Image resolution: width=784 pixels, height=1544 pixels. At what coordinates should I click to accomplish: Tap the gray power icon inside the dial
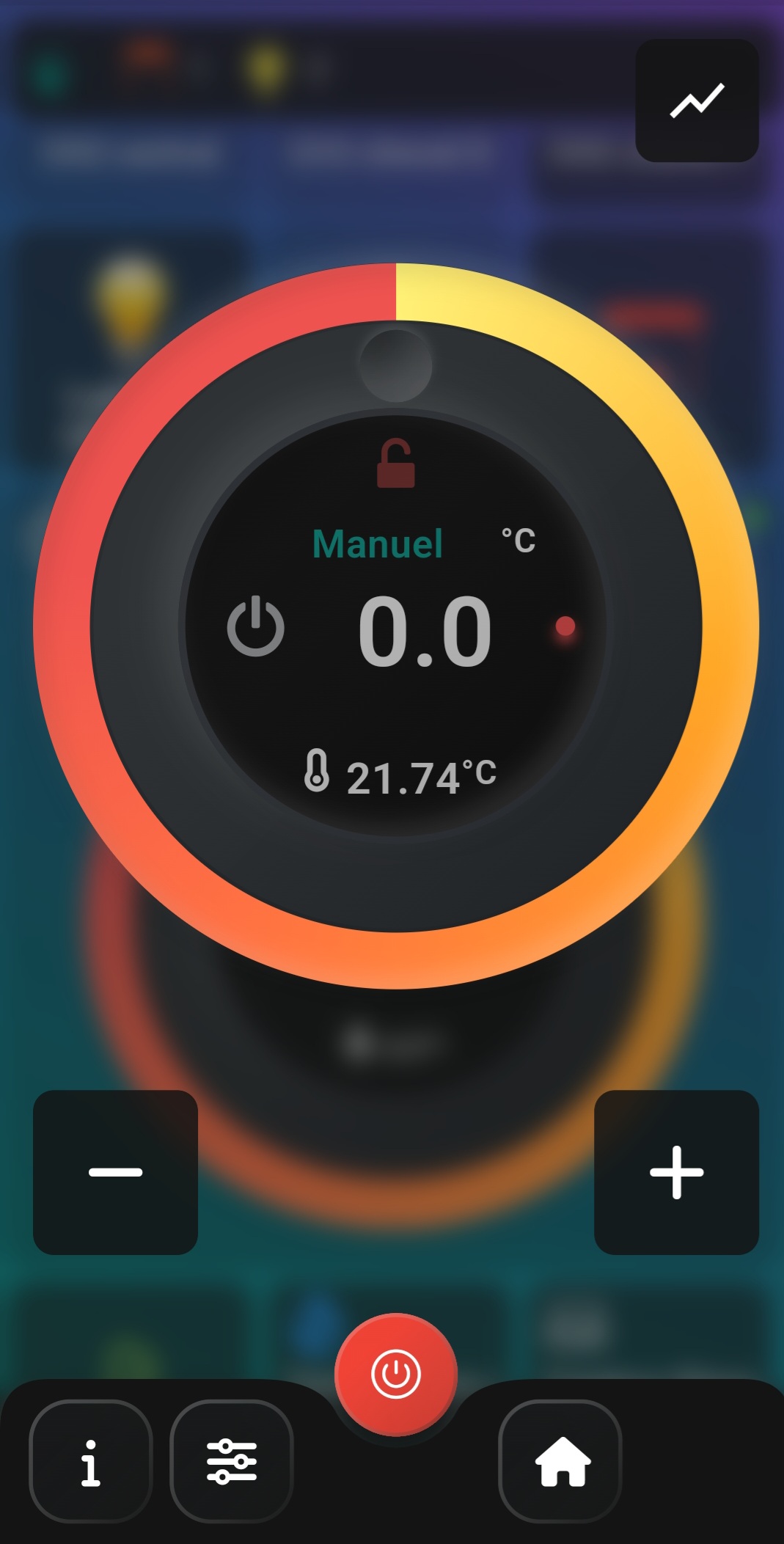(x=255, y=627)
